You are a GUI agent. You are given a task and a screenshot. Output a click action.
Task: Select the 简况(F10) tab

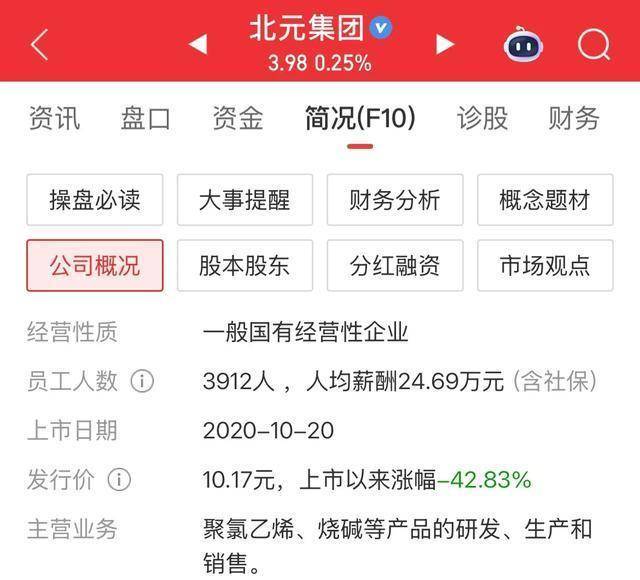click(x=360, y=119)
